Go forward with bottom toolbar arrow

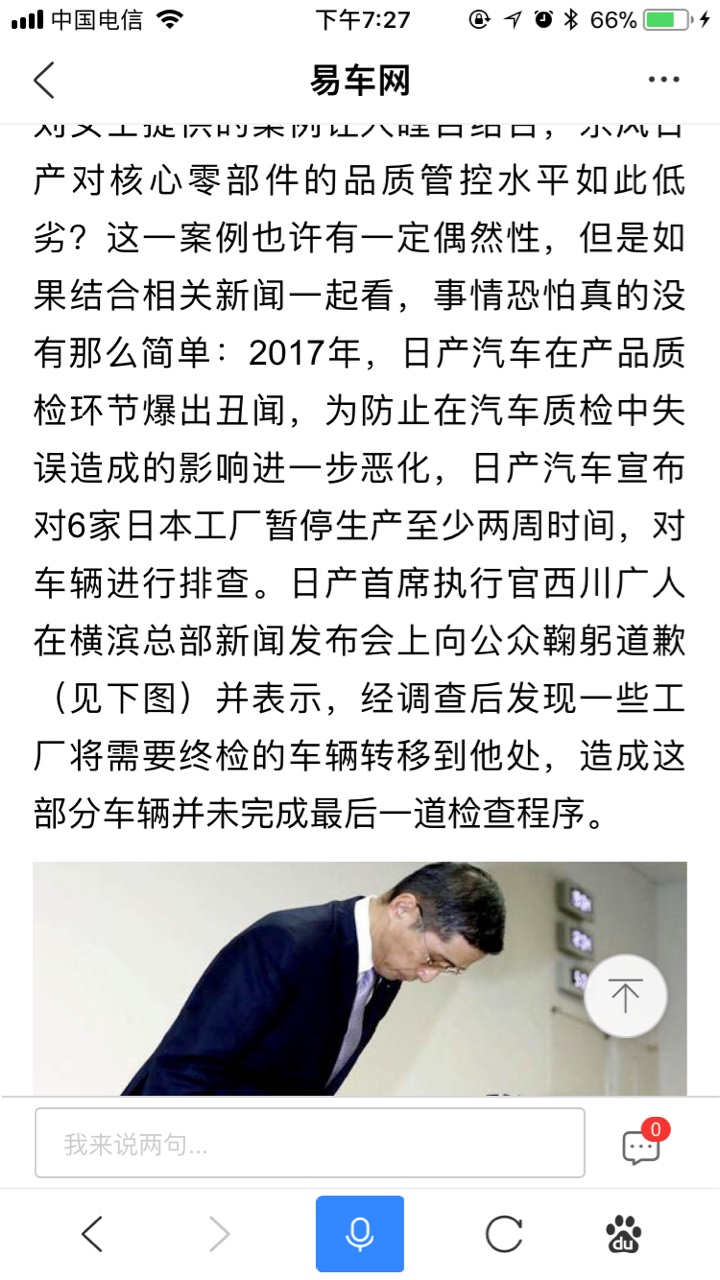point(219,1234)
